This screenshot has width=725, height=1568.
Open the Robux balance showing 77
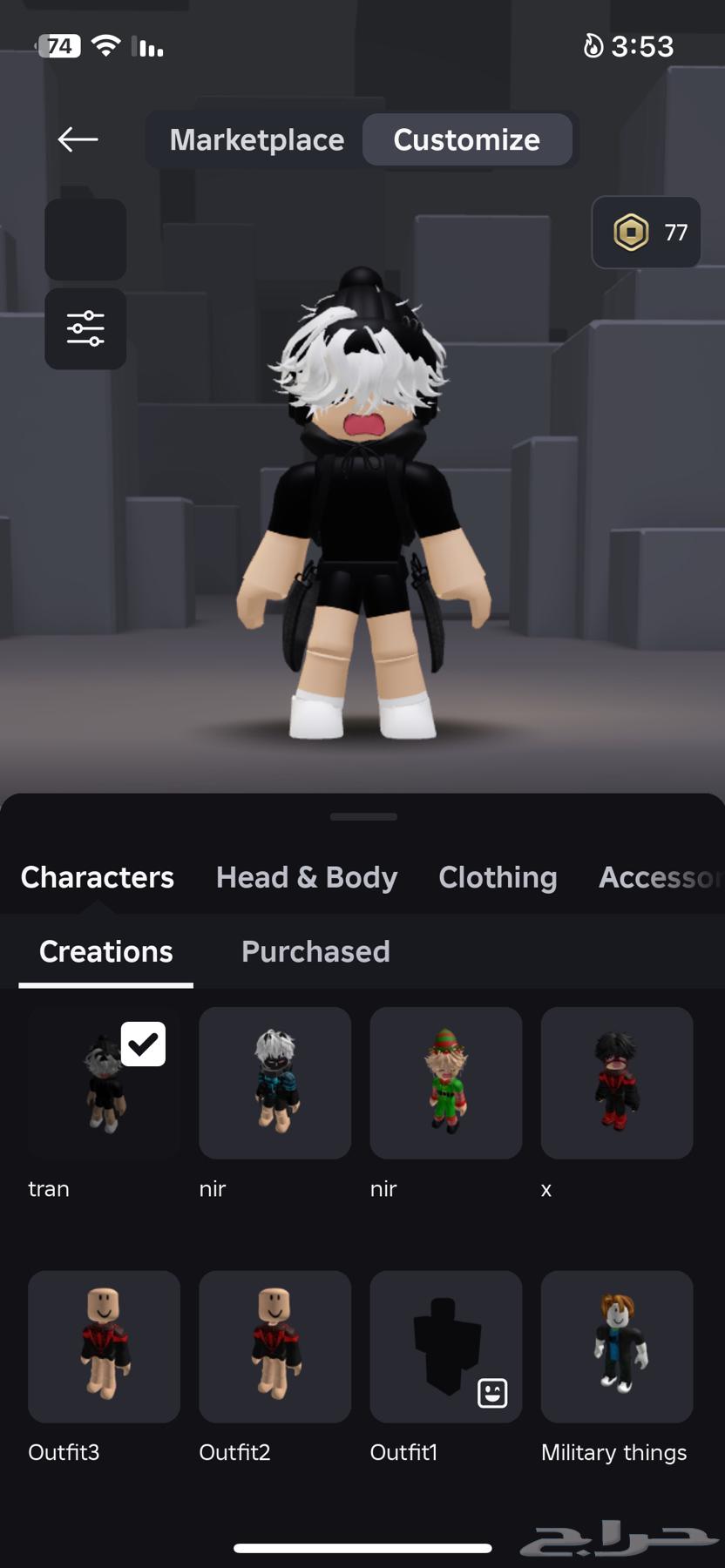(x=647, y=233)
